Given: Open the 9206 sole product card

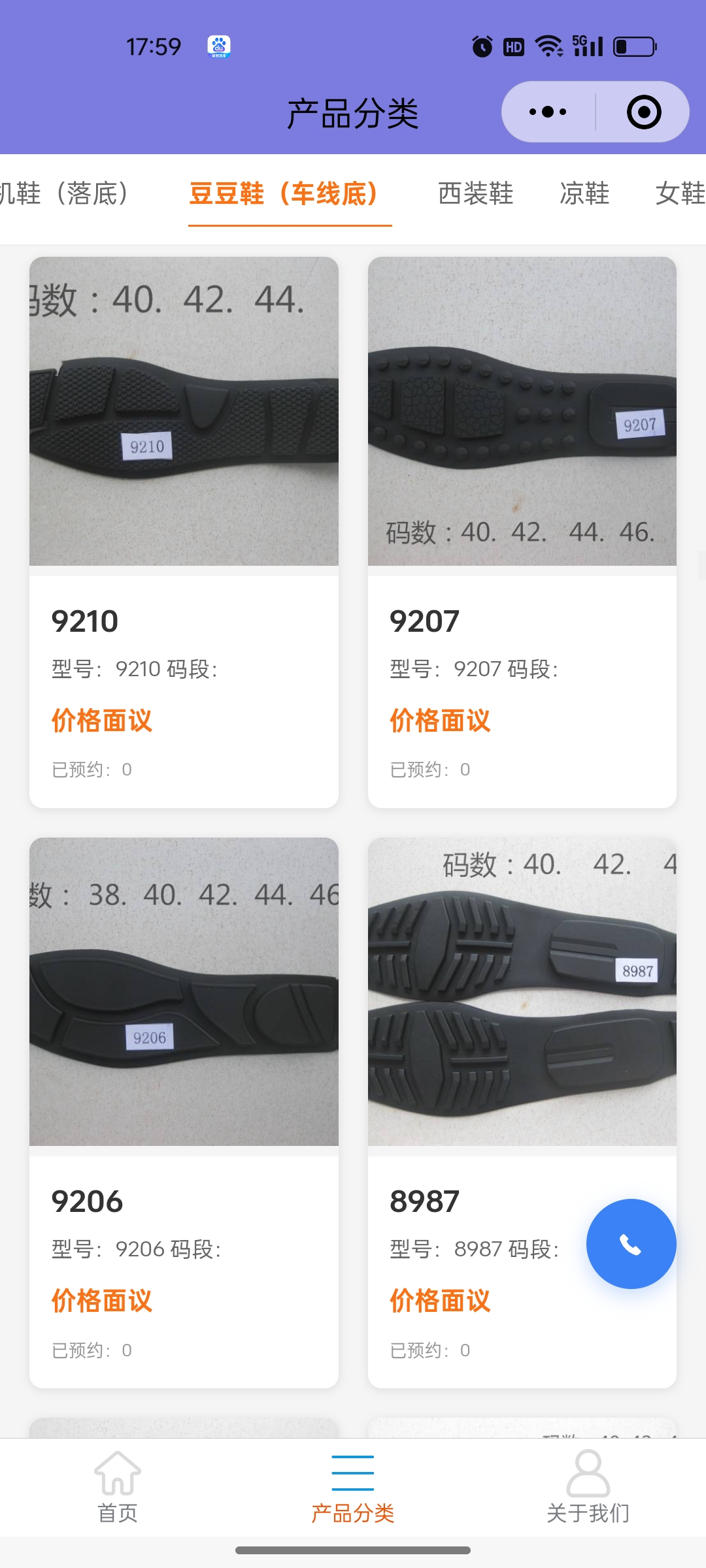Looking at the screenshot, I should (184, 1112).
